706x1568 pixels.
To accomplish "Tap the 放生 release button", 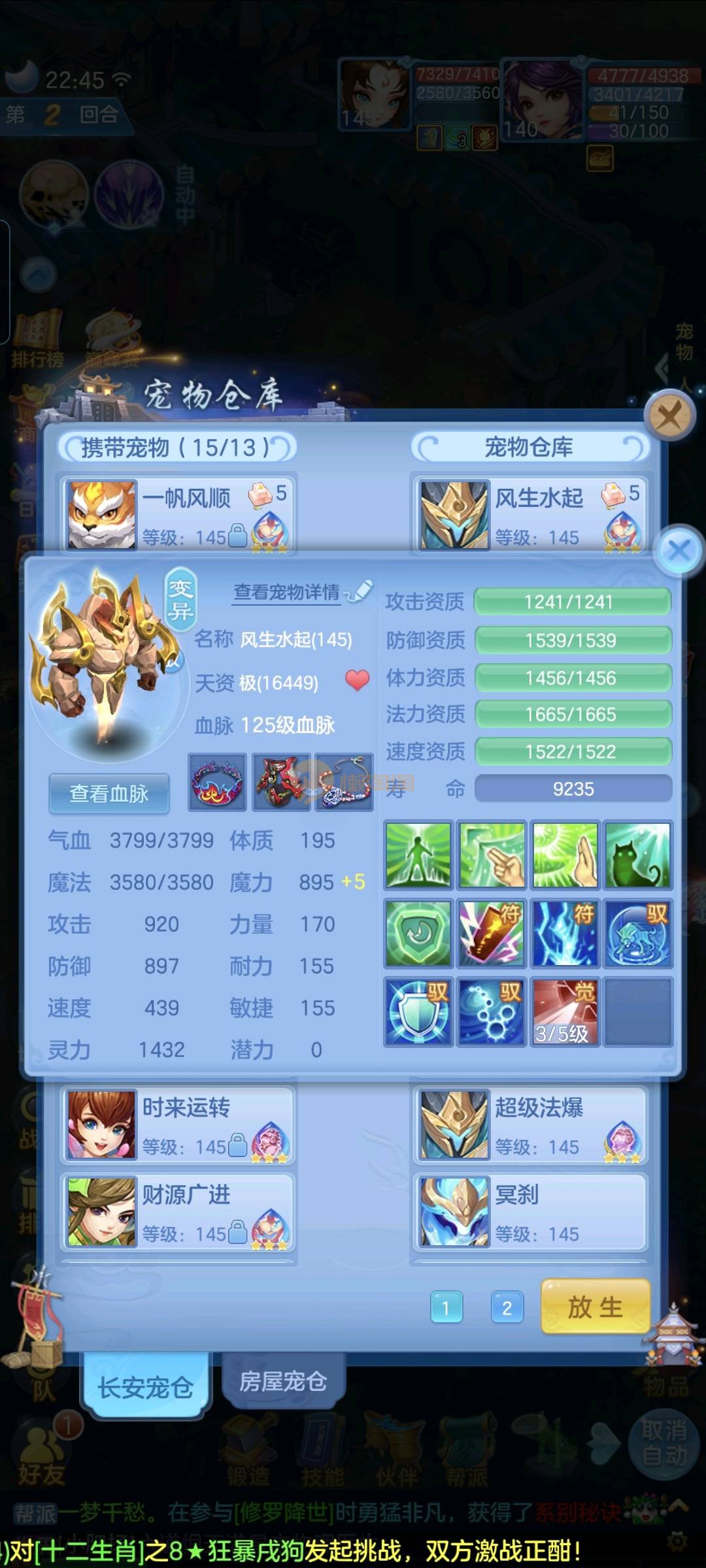I will 595,1307.
